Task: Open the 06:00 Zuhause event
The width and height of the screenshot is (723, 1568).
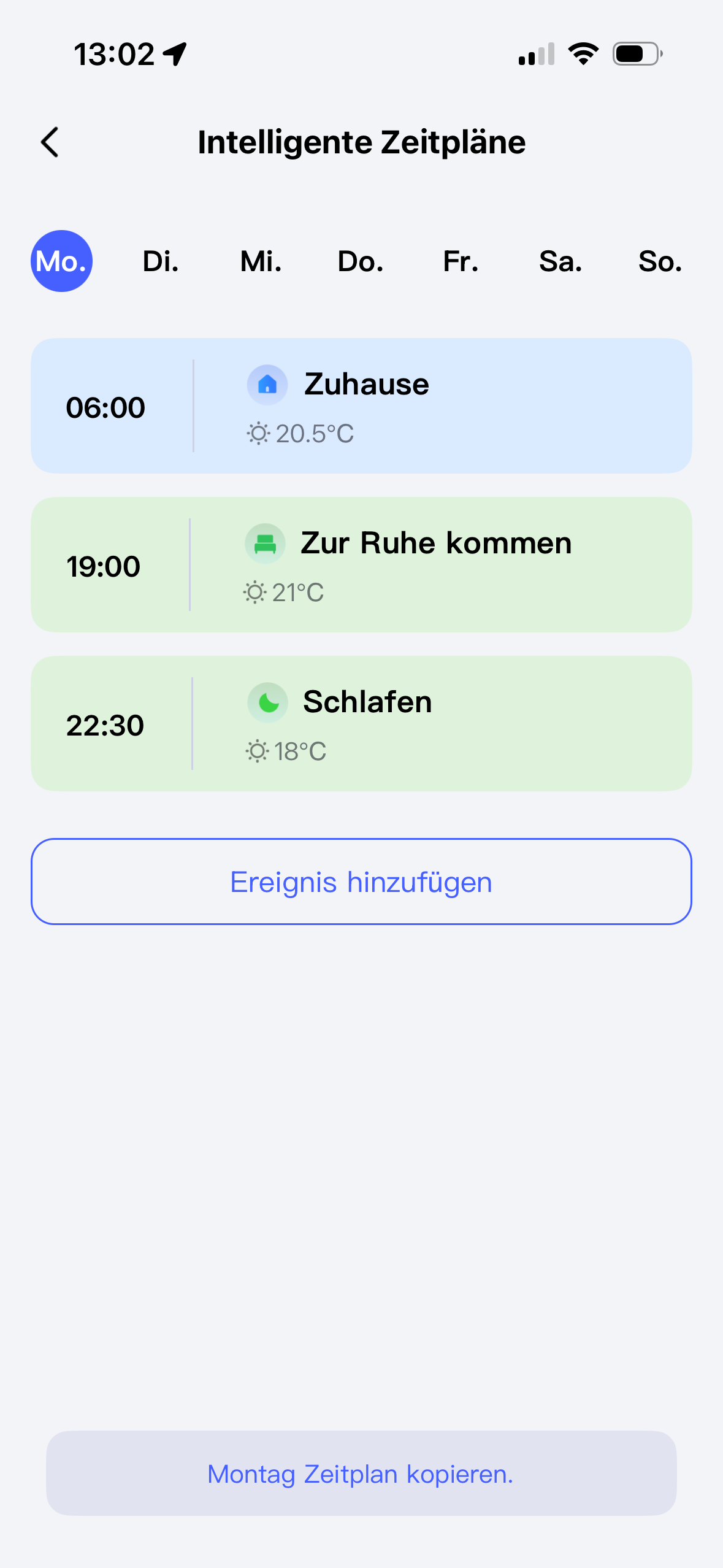Action: tap(361, 406)
